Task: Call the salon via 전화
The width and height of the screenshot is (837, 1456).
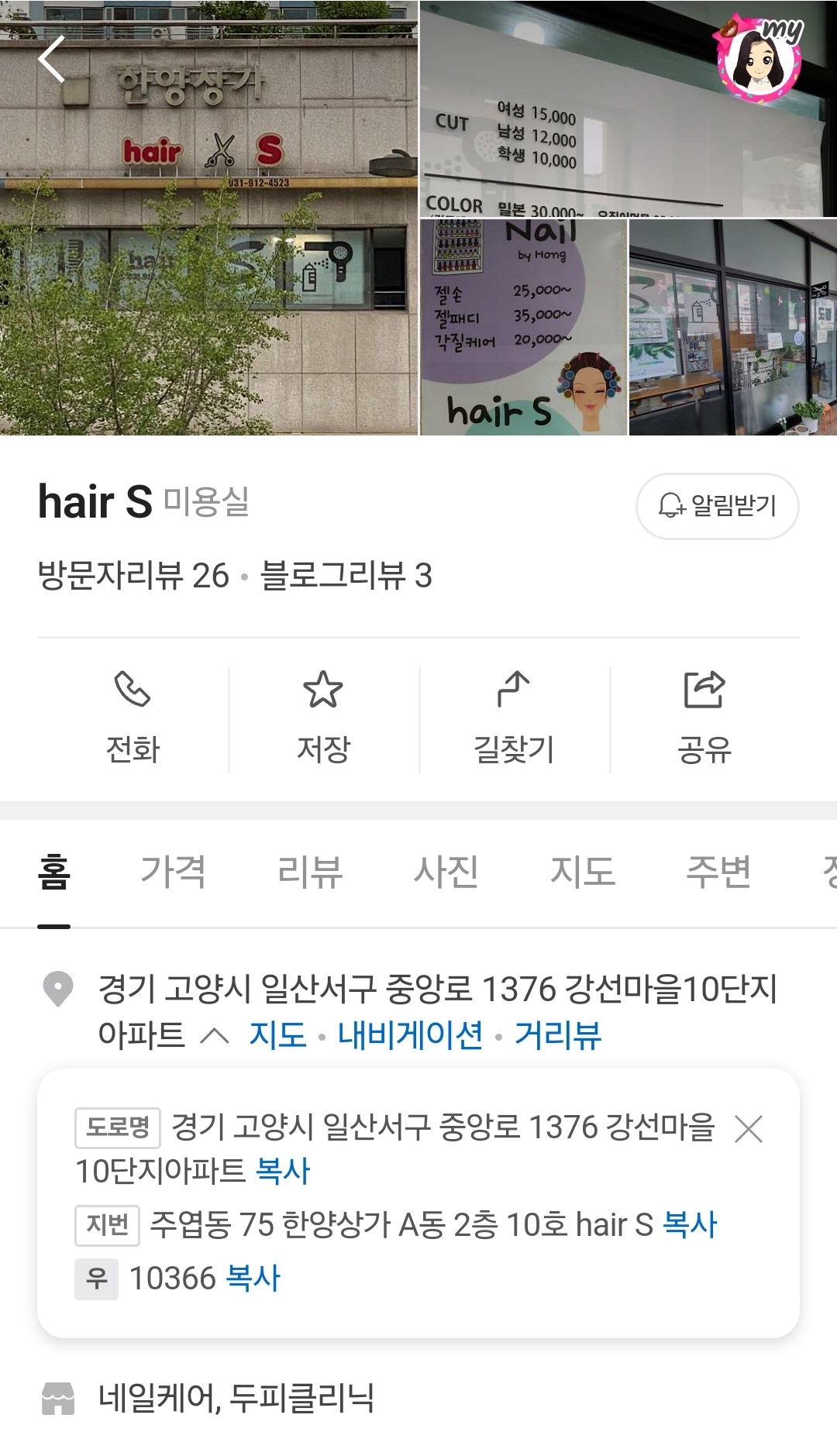Action: (133, 718)
